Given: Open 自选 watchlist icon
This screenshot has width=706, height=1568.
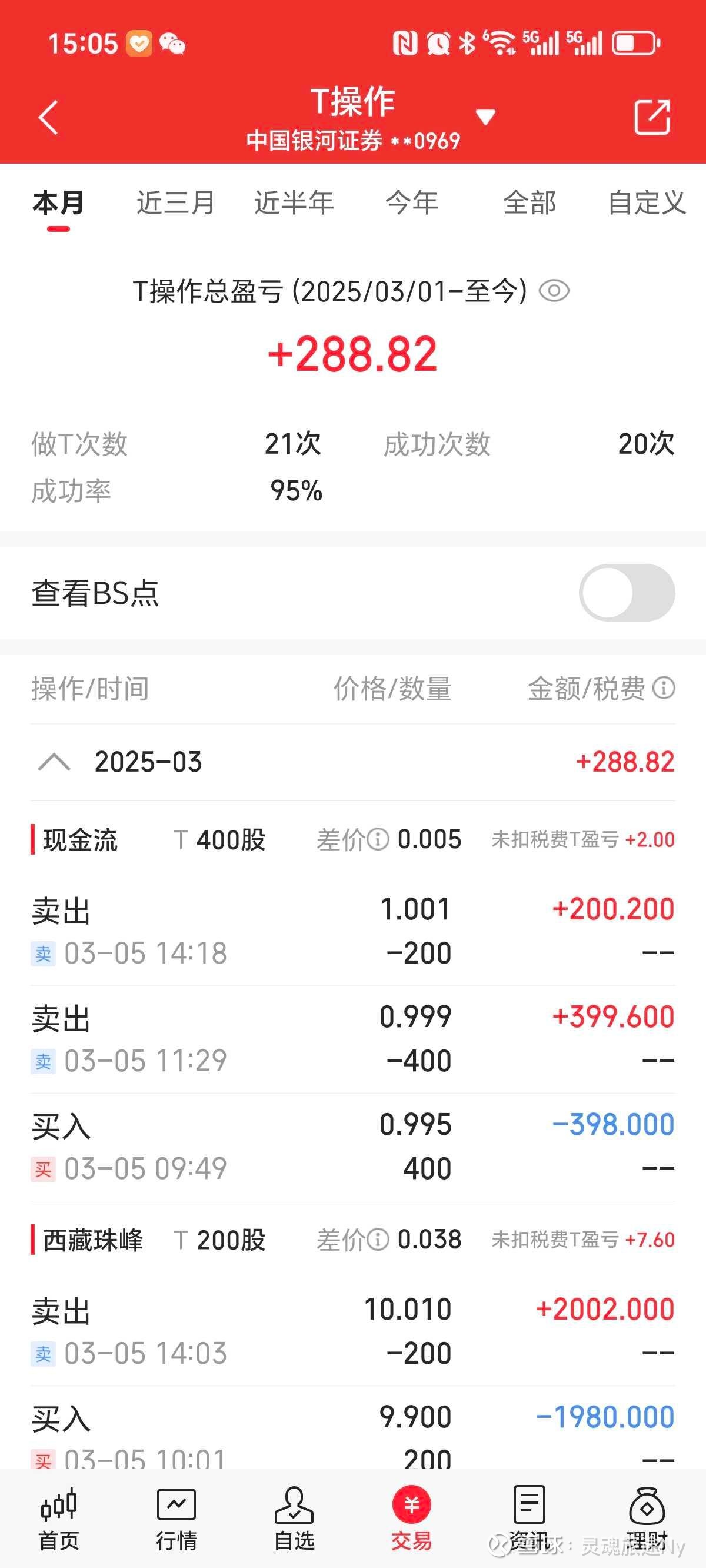Looking at the screenshot, I should pyautogui.click(x=294, y=1516).
